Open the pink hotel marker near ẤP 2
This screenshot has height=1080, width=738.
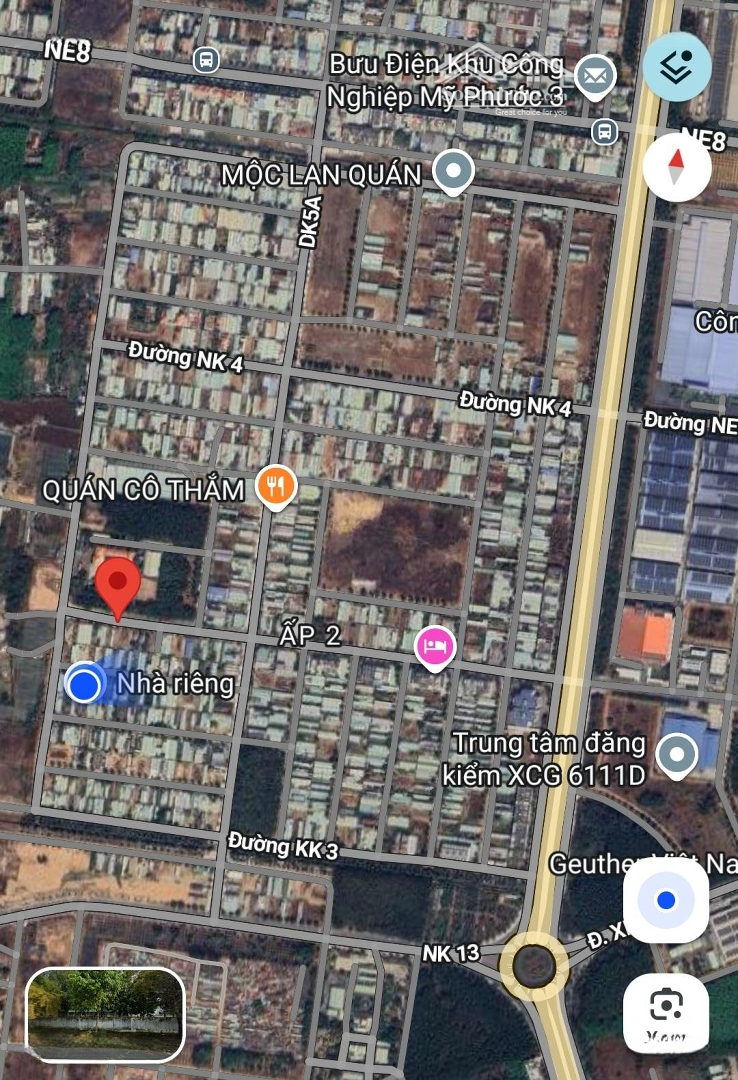(435, 646)
